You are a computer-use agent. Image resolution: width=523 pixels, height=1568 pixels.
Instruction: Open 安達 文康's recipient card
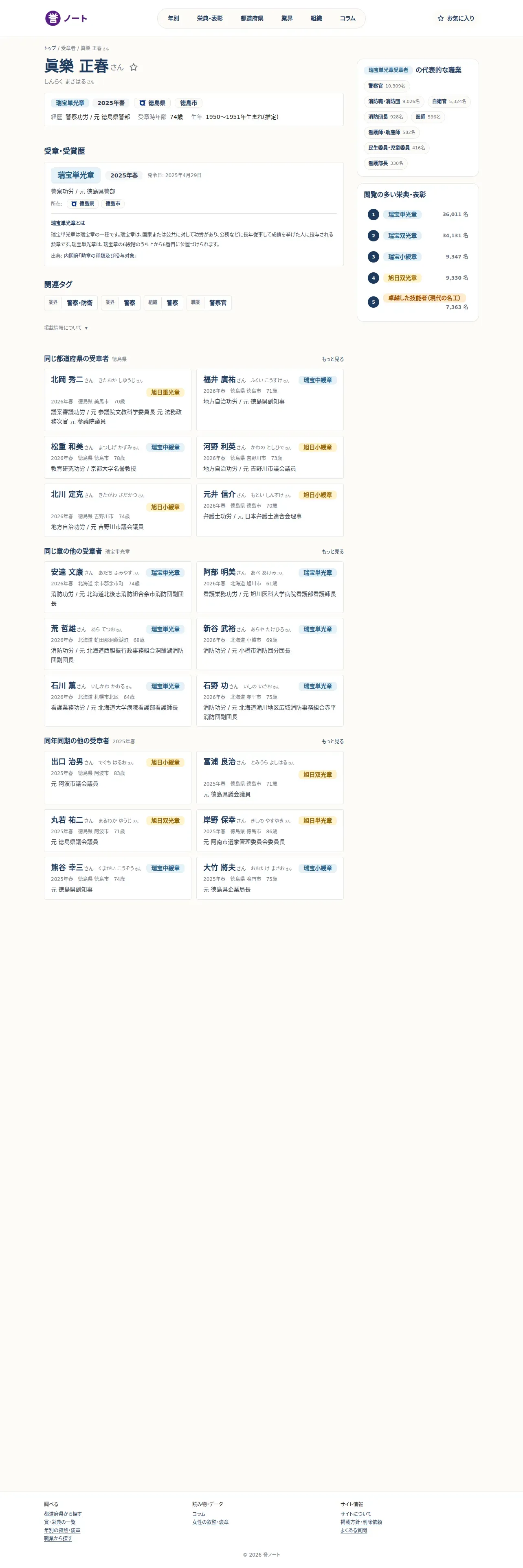pos(117,587)
